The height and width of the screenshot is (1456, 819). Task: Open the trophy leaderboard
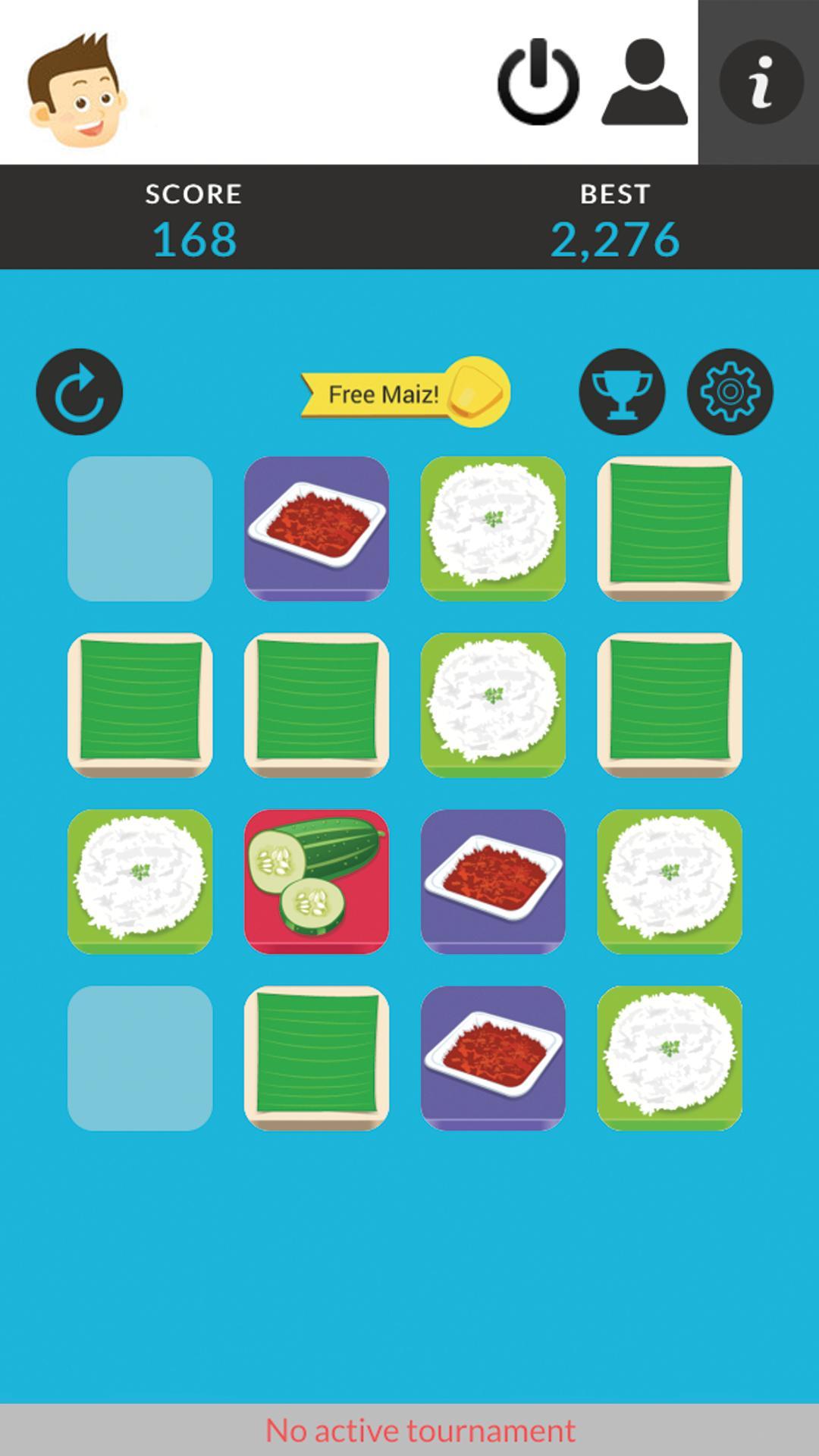point(622,392)
